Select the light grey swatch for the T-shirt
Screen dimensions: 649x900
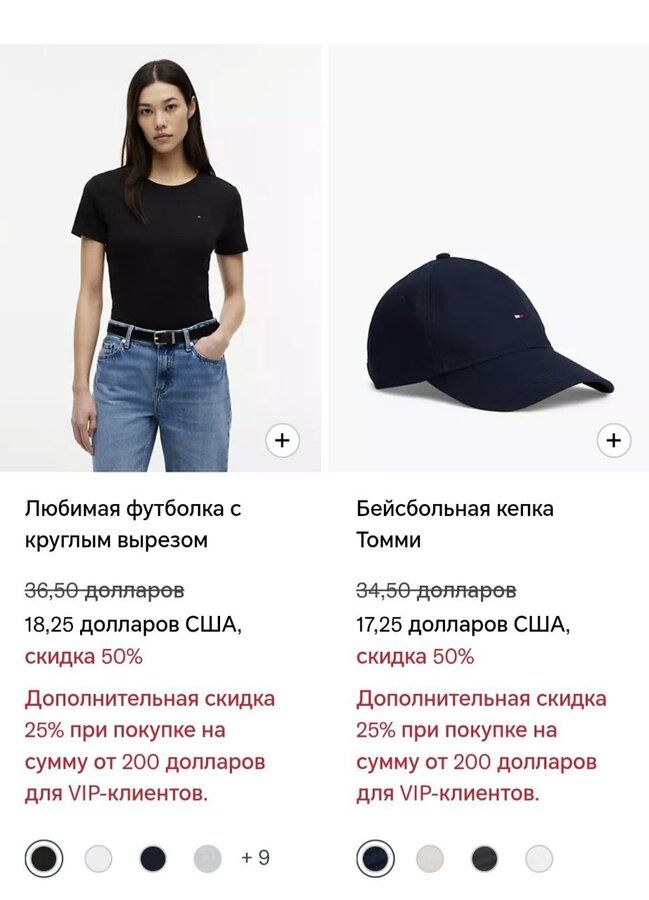tap(207, 858)
